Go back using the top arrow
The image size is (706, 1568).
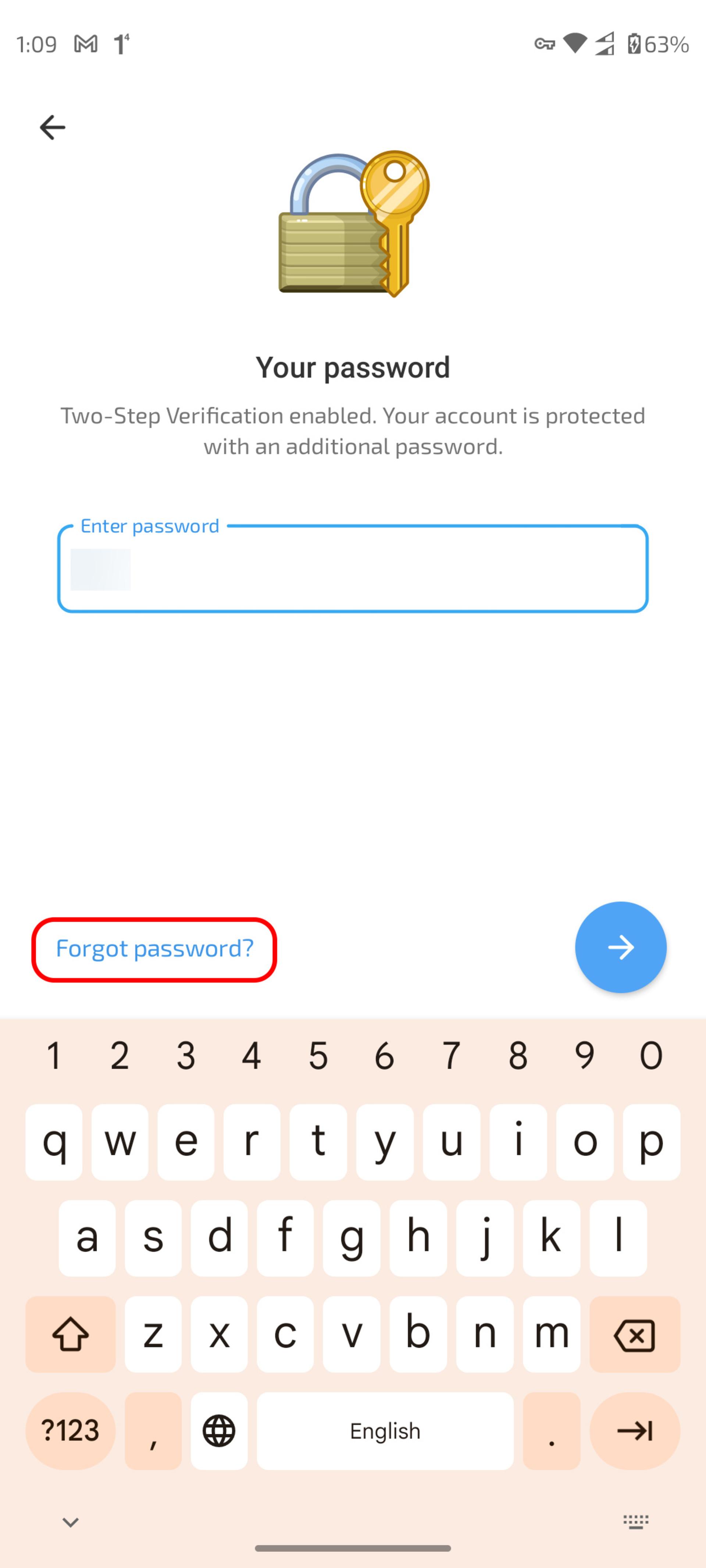(x=52, y=127)
